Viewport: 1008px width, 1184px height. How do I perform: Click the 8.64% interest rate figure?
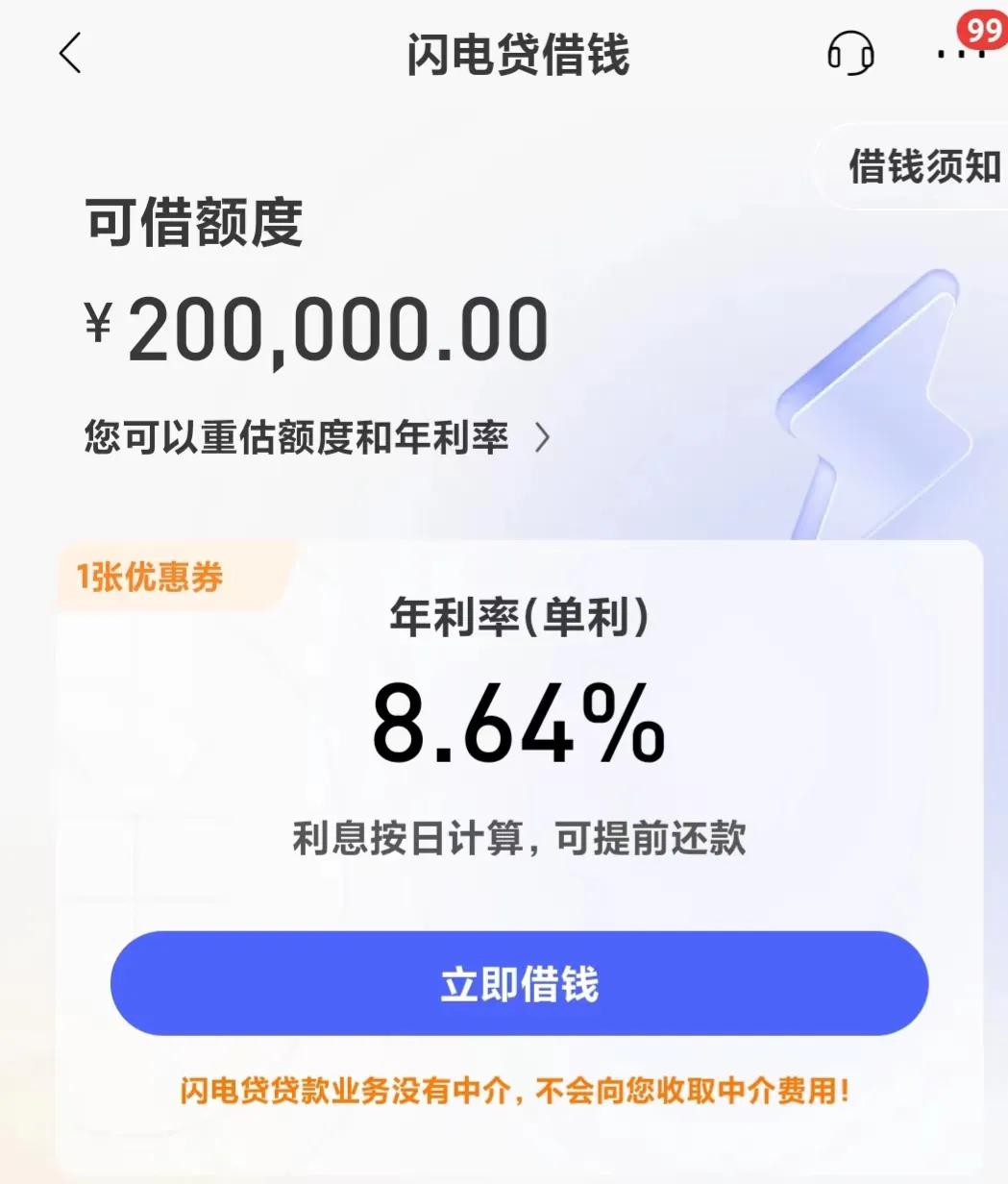coord(519,728)
